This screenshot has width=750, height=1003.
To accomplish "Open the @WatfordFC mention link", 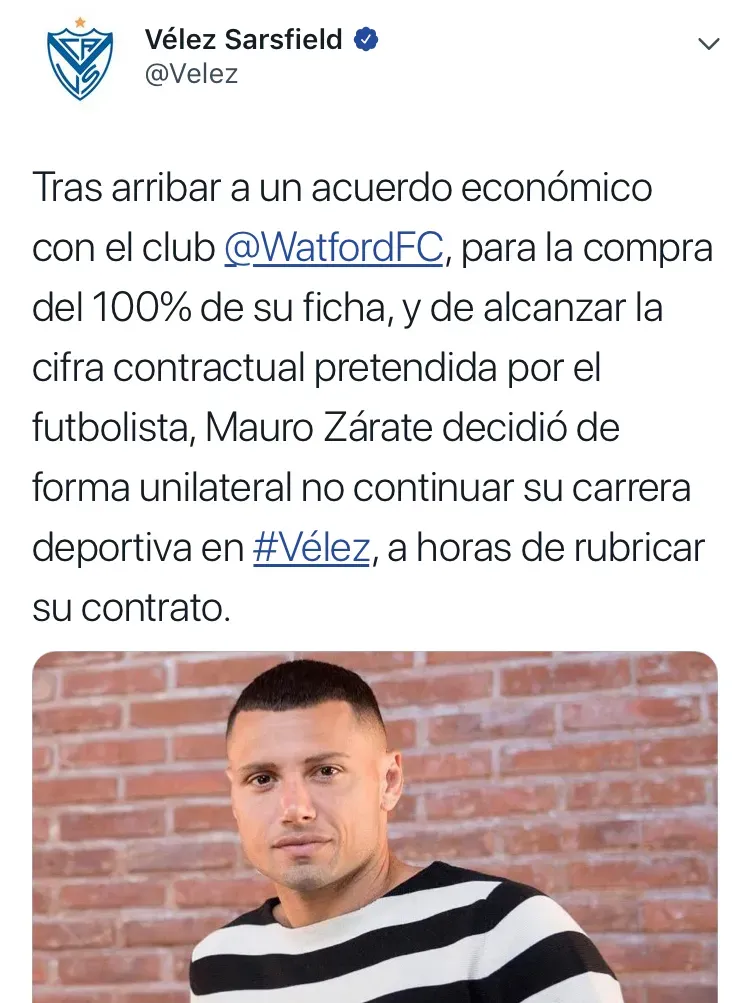I will tap(333, 249).
